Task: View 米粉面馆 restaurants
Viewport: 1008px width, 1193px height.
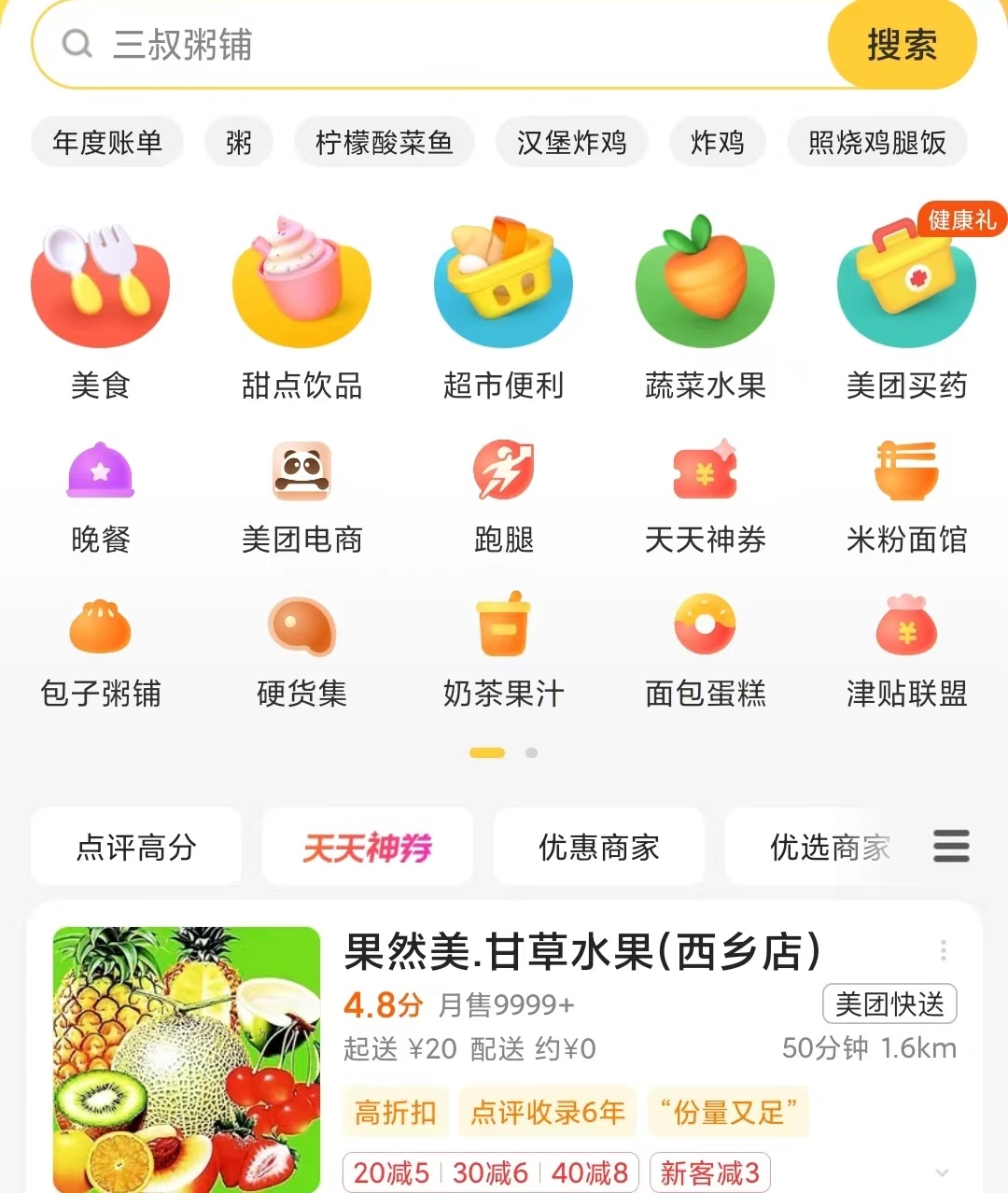Action: click(906, 497)
